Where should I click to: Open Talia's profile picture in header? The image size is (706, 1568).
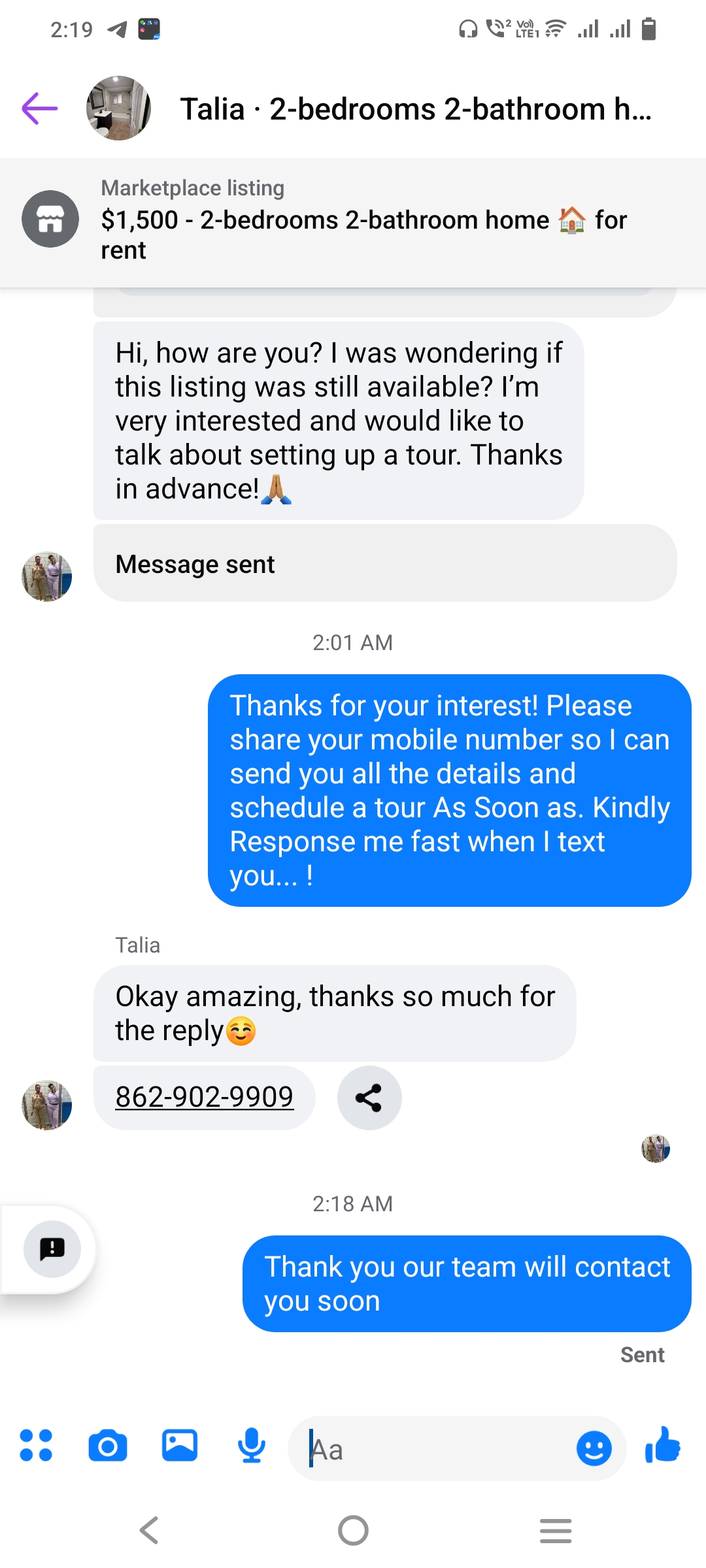tap(118, 108)
